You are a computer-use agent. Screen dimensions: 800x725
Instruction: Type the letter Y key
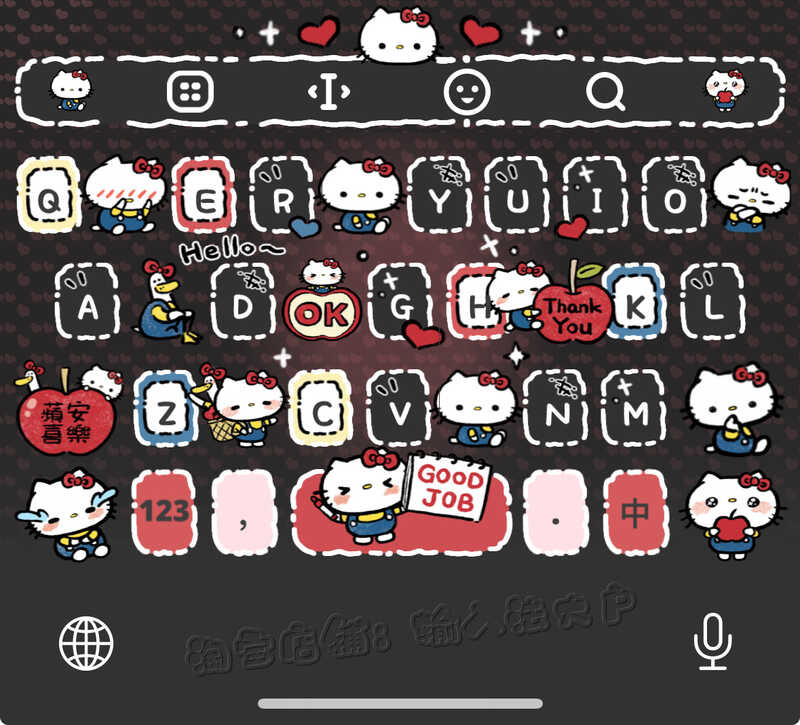(439, 194)
